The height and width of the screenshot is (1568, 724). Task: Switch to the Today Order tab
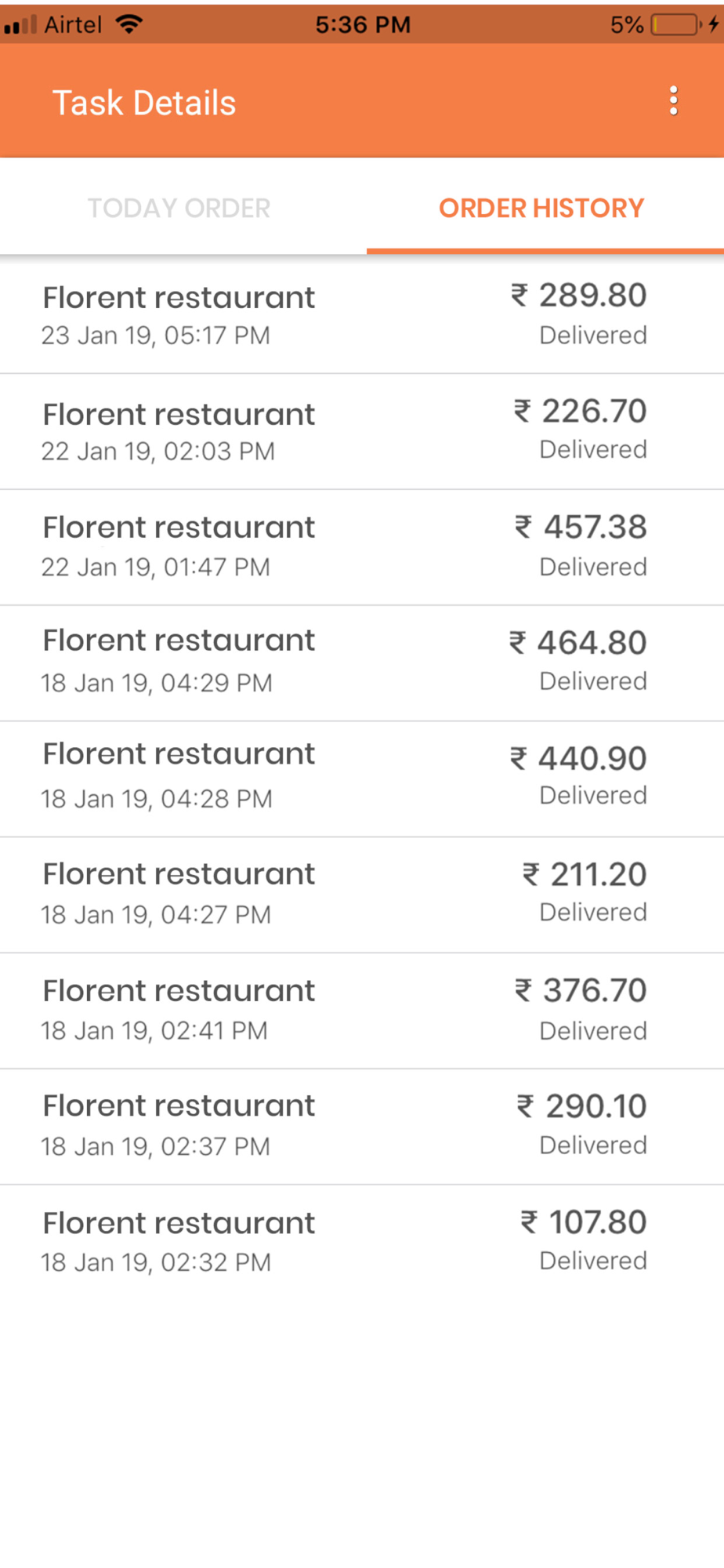click(x=179, y=208)
